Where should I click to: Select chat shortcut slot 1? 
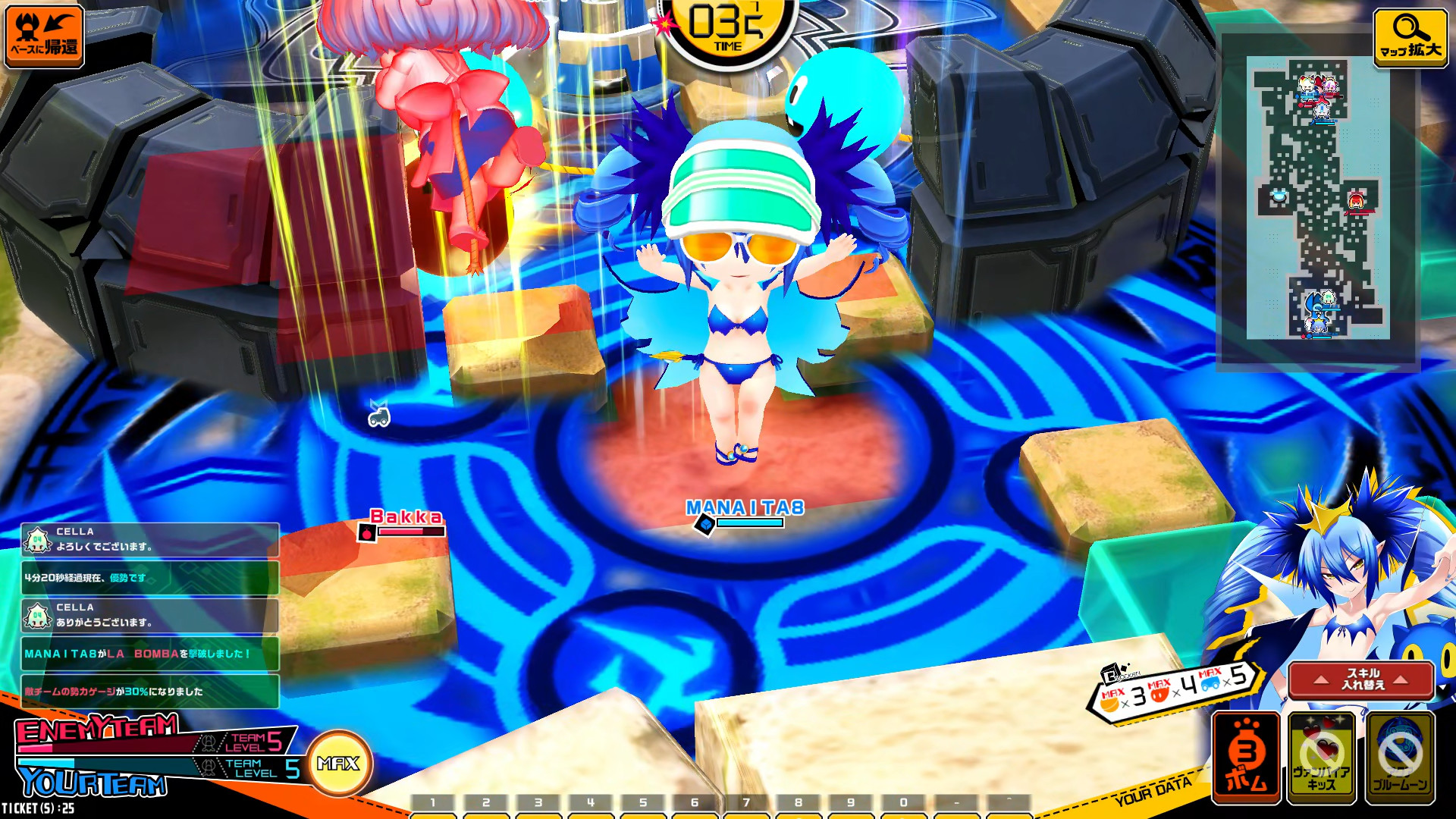pyautogui.click(x=433, y=804)
